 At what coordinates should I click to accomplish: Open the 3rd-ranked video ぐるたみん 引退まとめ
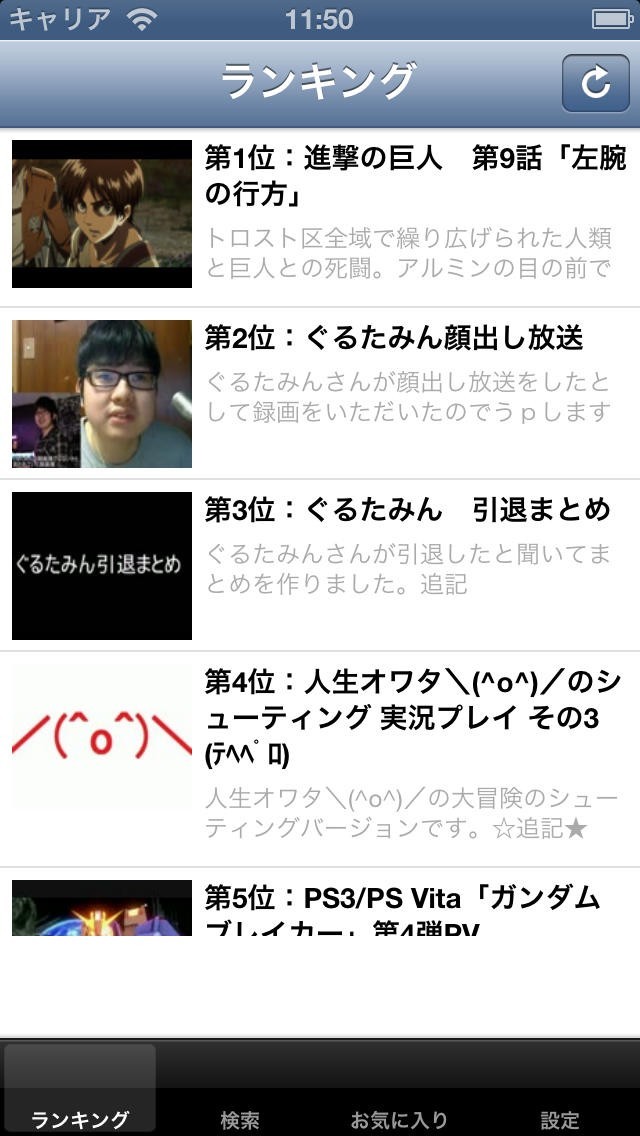[320, 565]
